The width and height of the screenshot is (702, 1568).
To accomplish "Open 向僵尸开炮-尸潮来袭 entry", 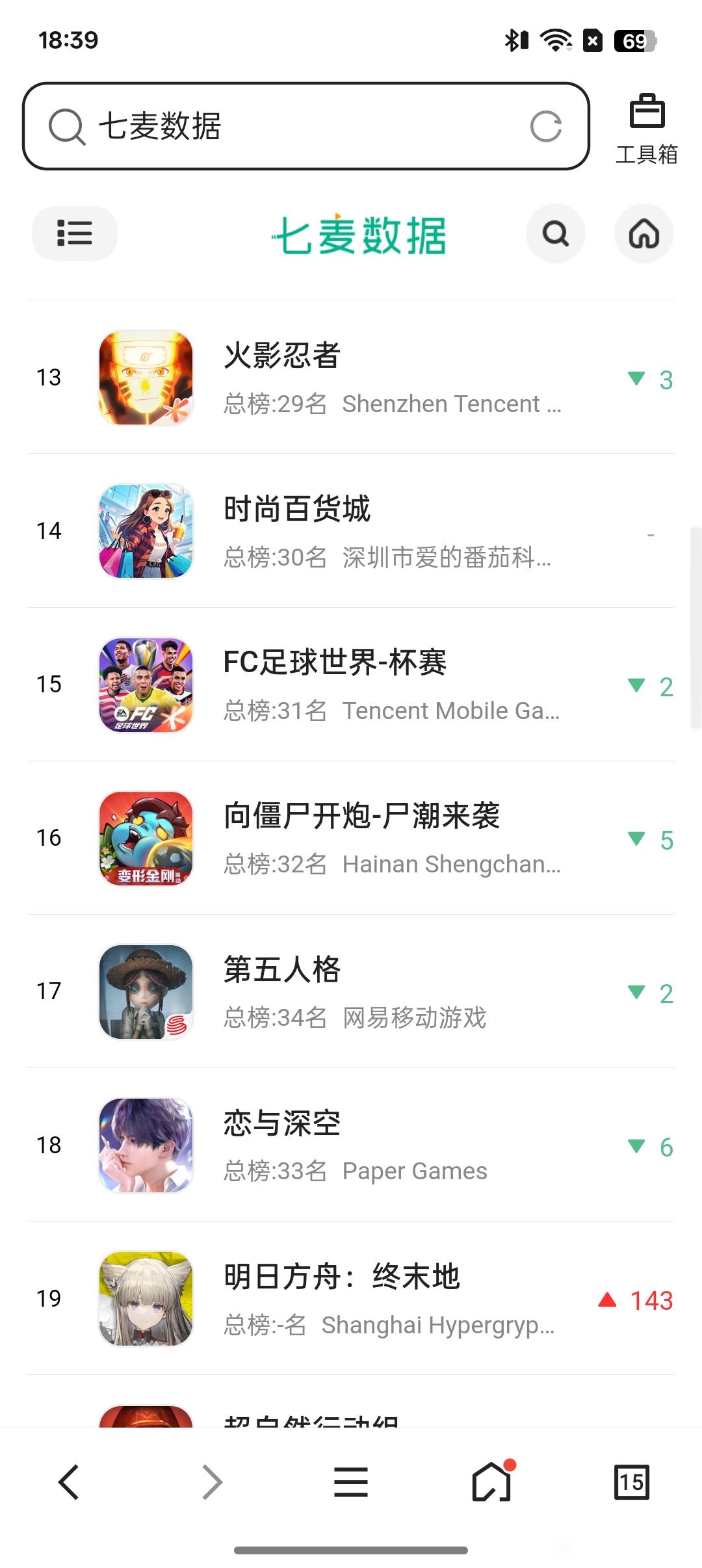I will point(351,838).
